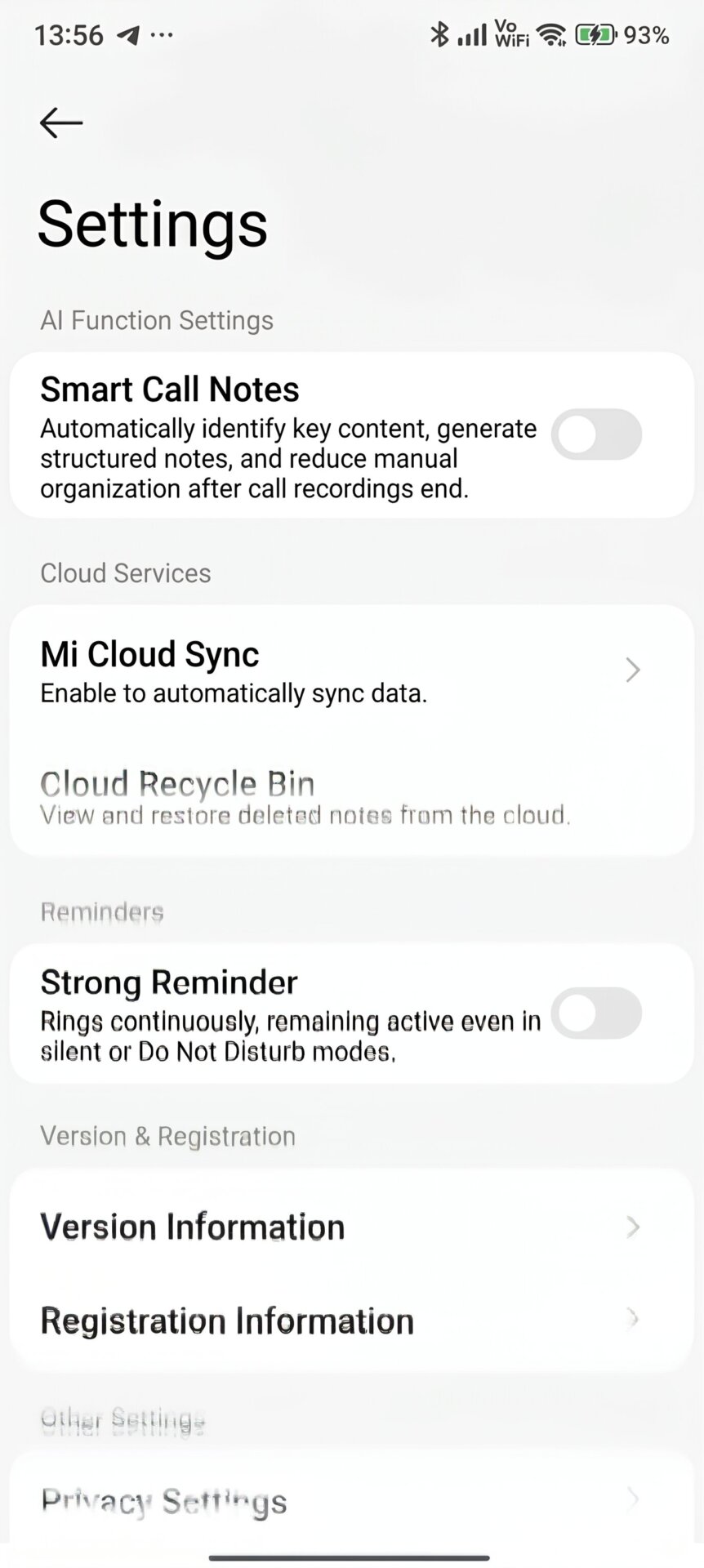
Task: Open the Cloud Recycle Bin
Action: [351, 797]
